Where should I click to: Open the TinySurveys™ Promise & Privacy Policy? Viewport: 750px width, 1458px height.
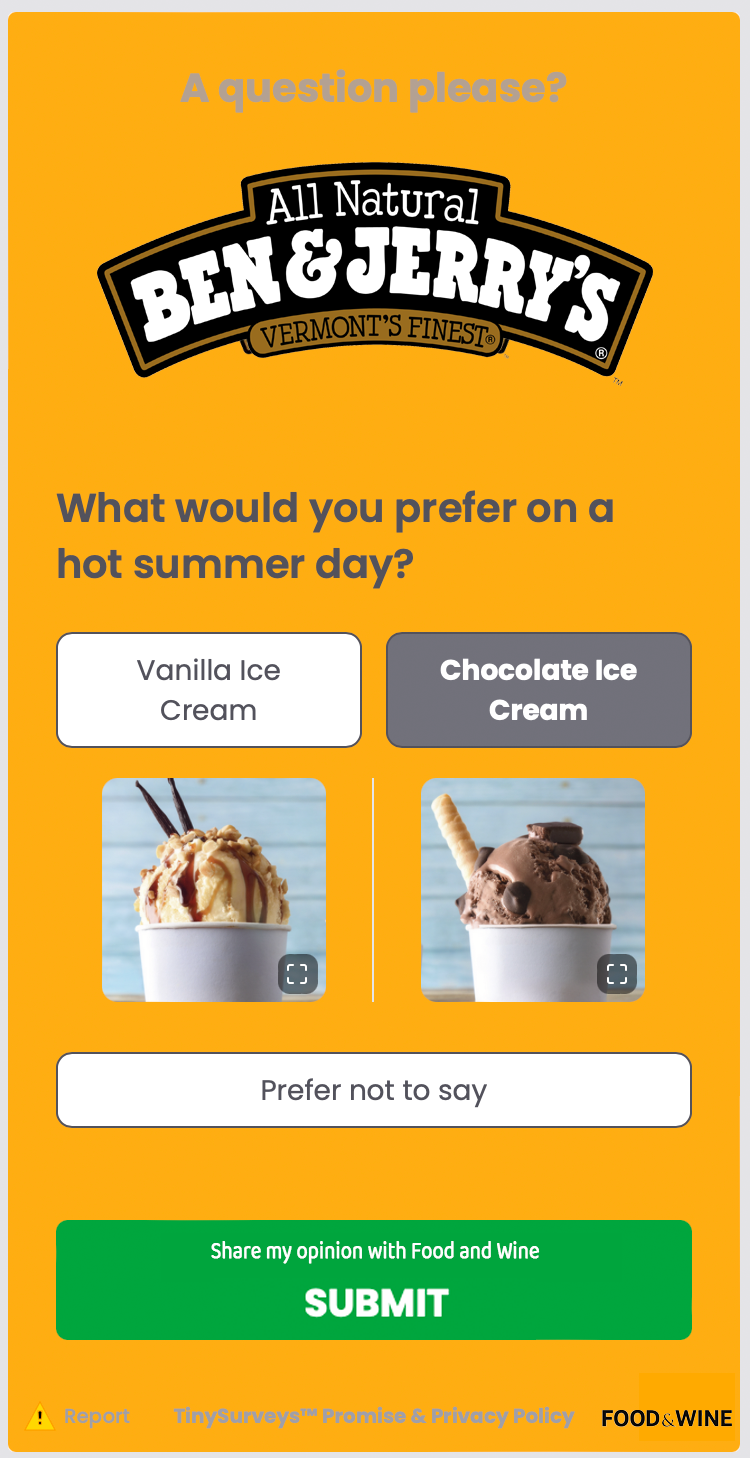point(375,1416)
